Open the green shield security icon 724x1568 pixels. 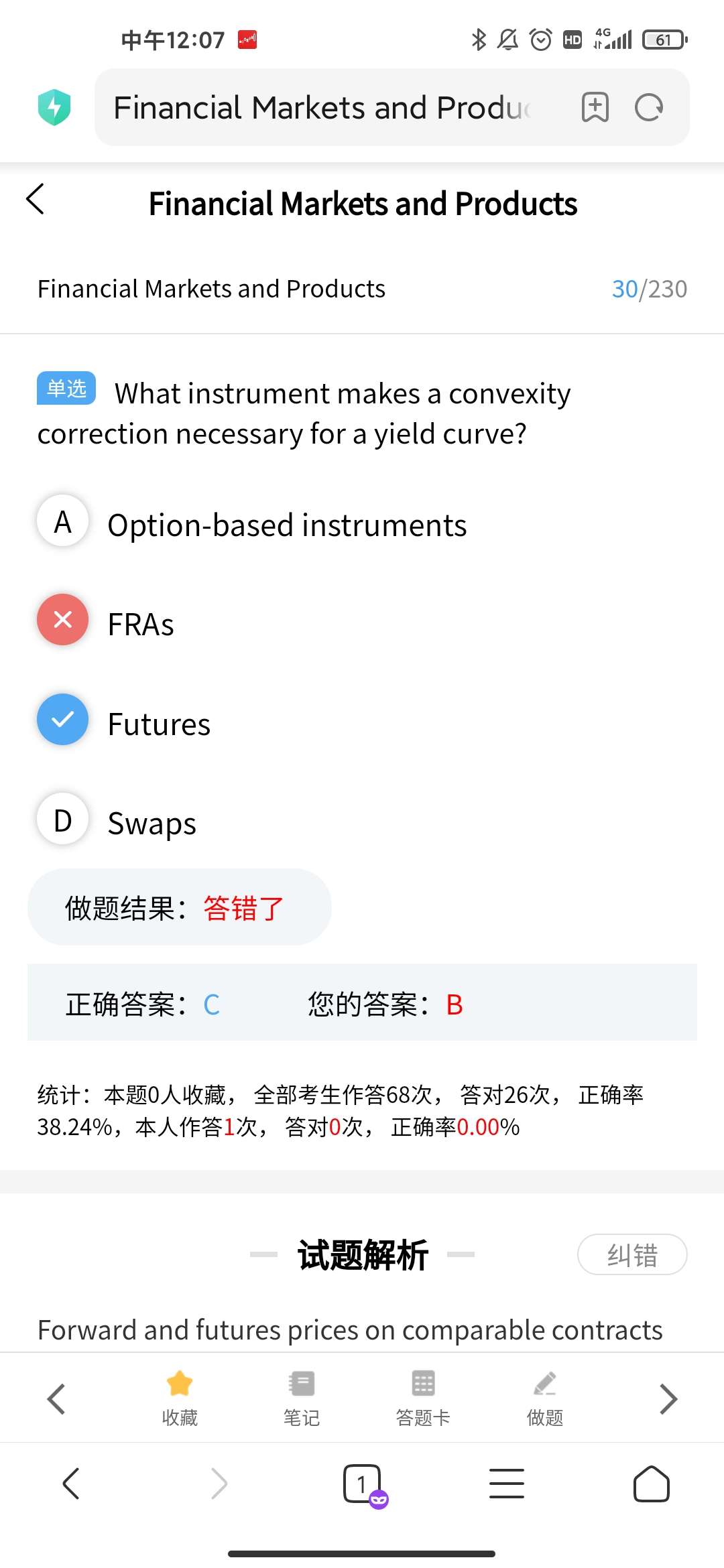coord(54,107)
